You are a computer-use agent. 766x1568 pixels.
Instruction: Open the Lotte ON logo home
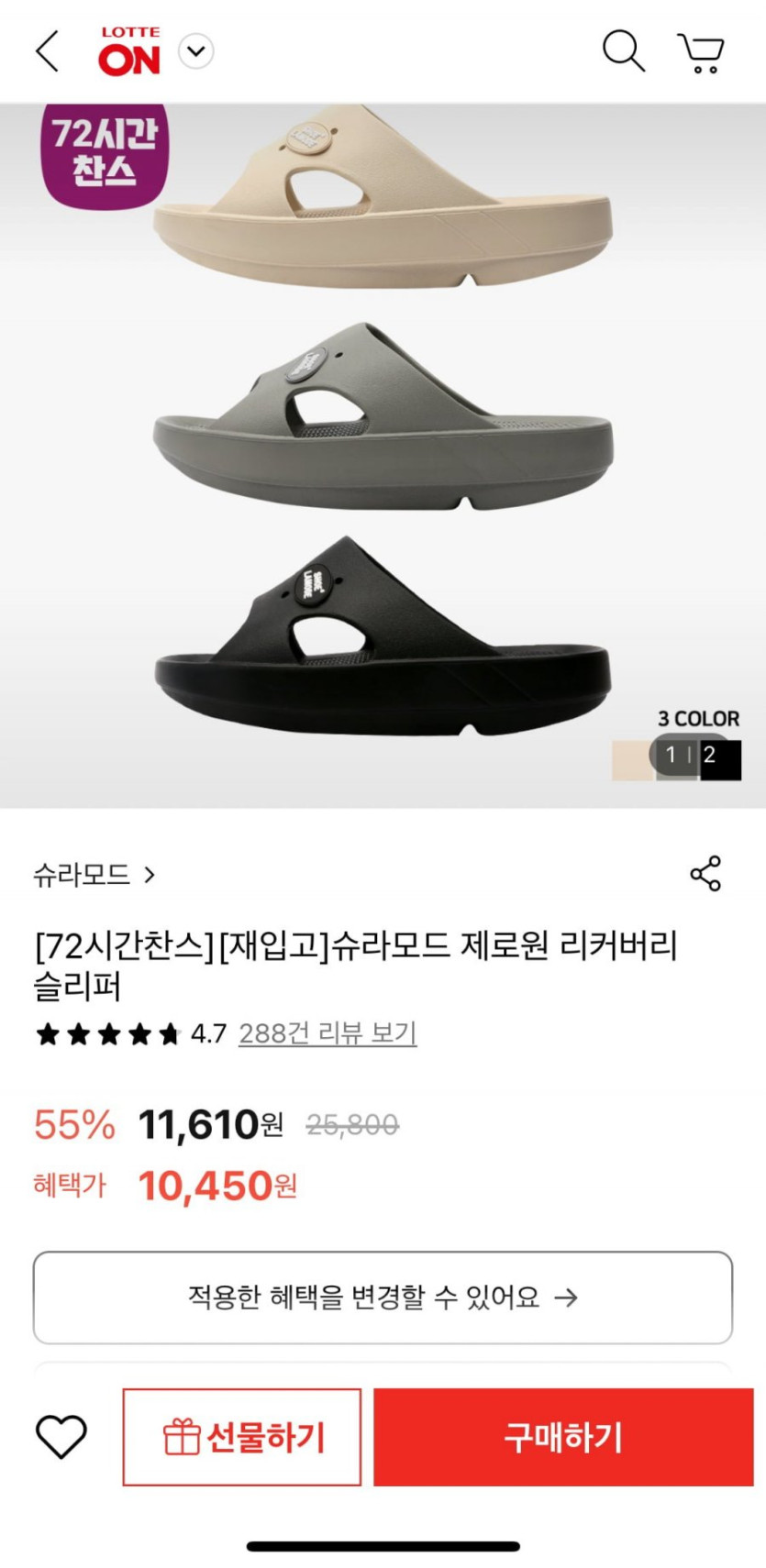pyautogui.click(x=129, y=51)
